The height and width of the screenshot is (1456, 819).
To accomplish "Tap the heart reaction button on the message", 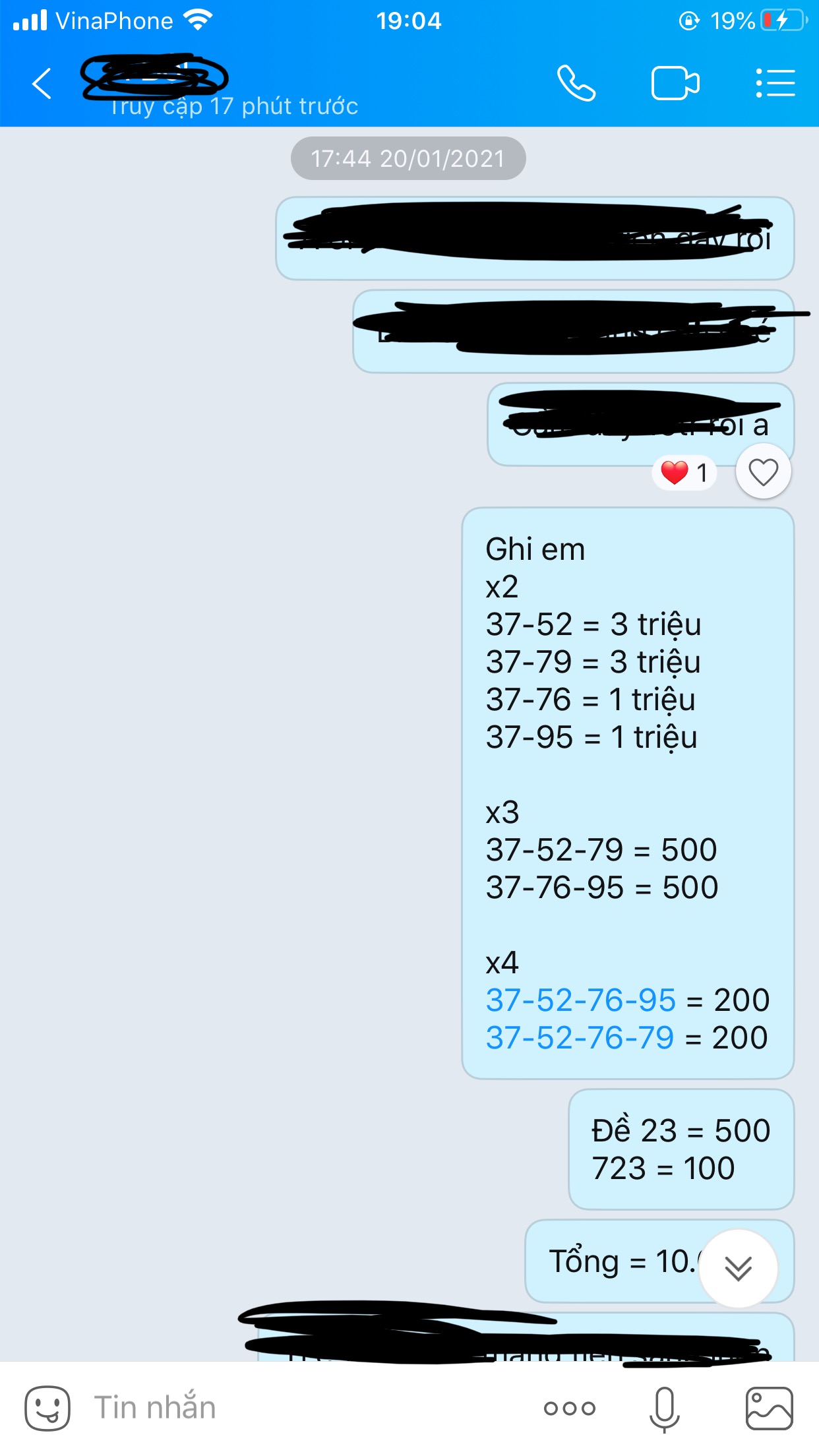I will [763, 472].
